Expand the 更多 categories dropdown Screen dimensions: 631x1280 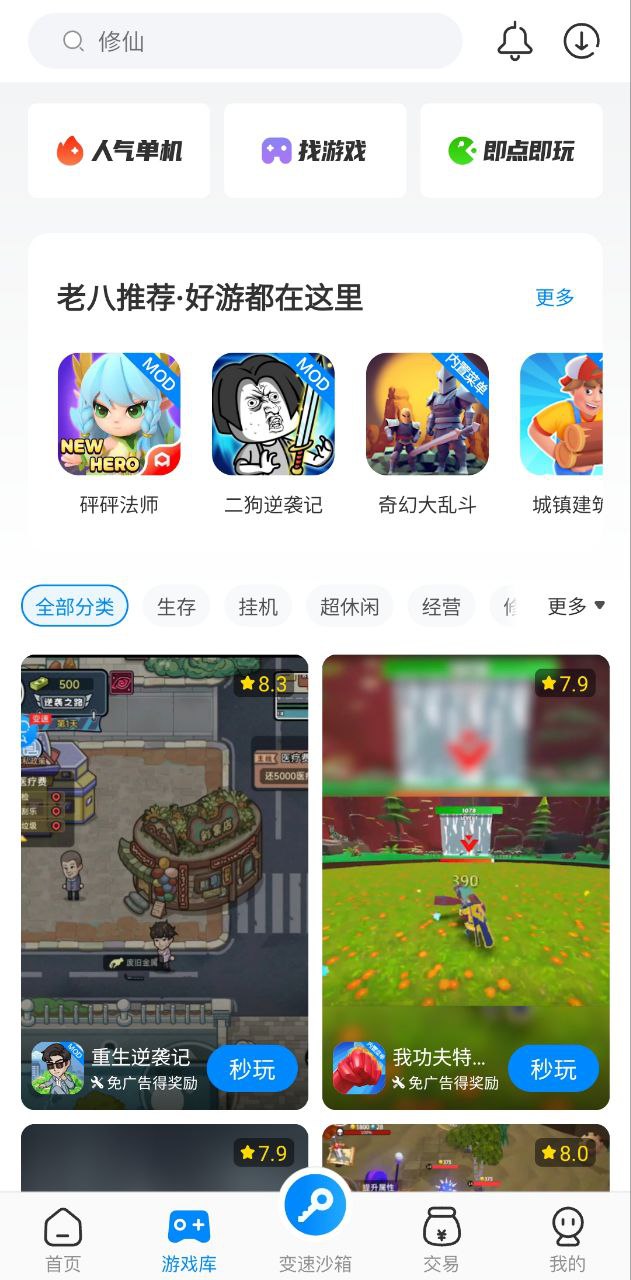(576, 606)
